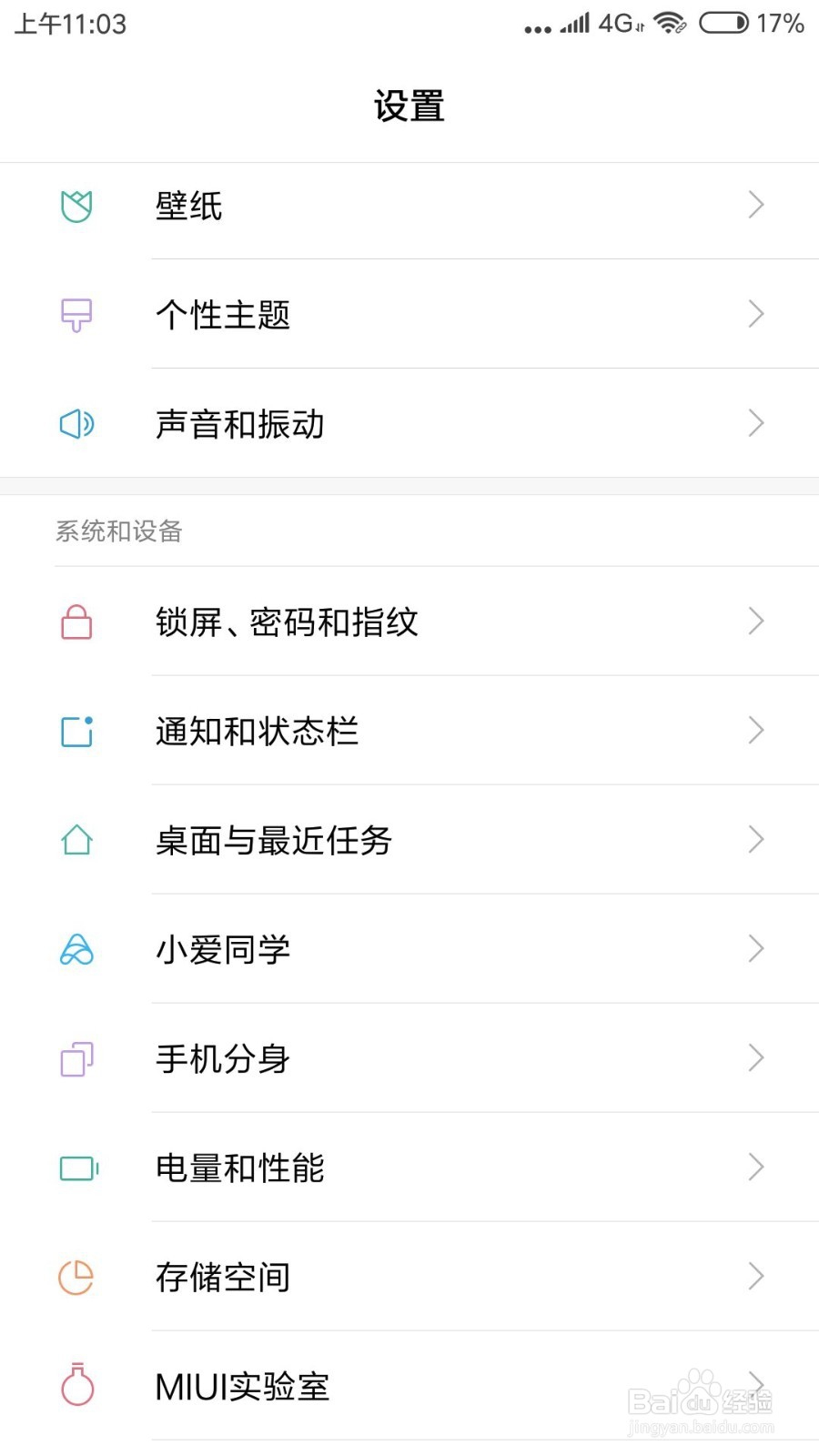
Task: Go to 声音和振动 settings
Action: [409, 423]
